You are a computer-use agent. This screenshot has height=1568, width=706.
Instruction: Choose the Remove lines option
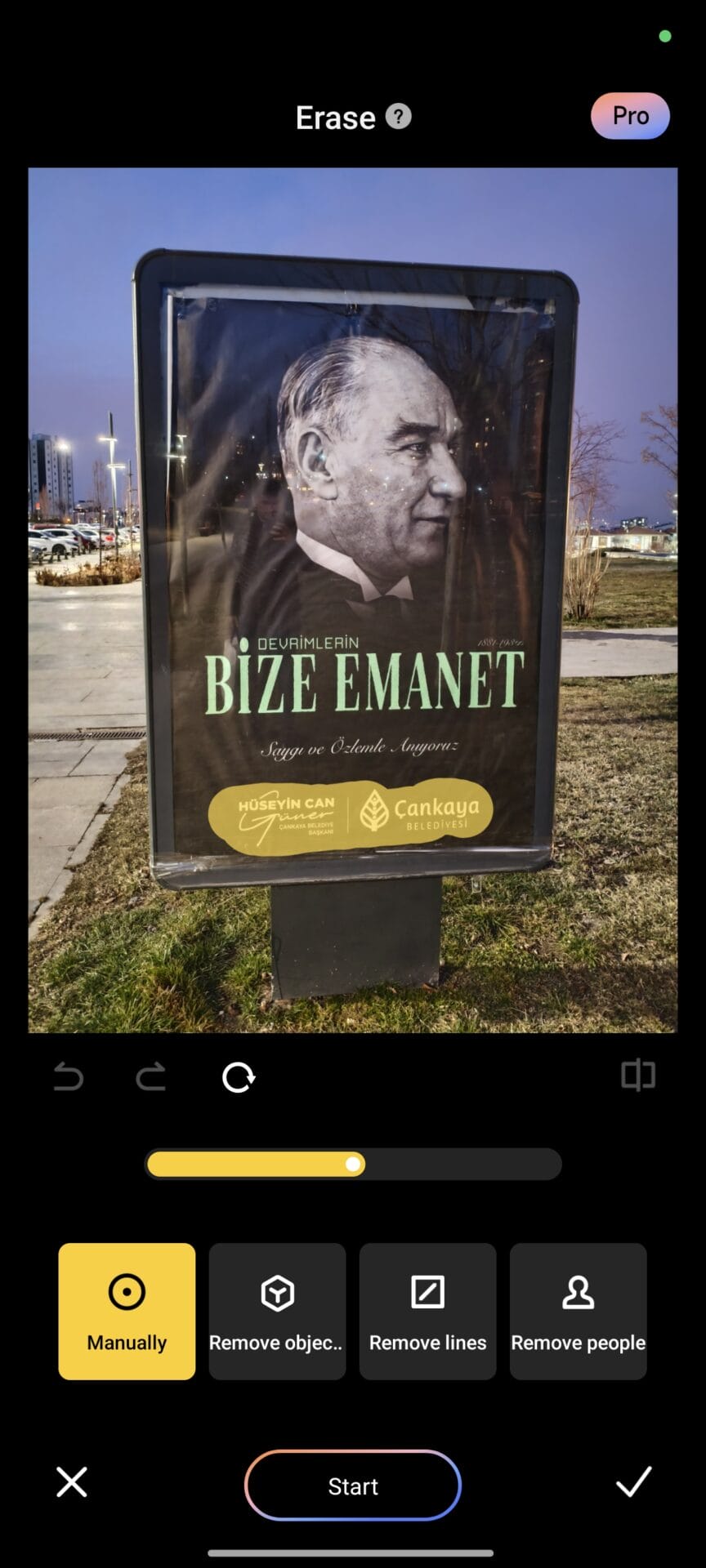[x=427, y=1311]
